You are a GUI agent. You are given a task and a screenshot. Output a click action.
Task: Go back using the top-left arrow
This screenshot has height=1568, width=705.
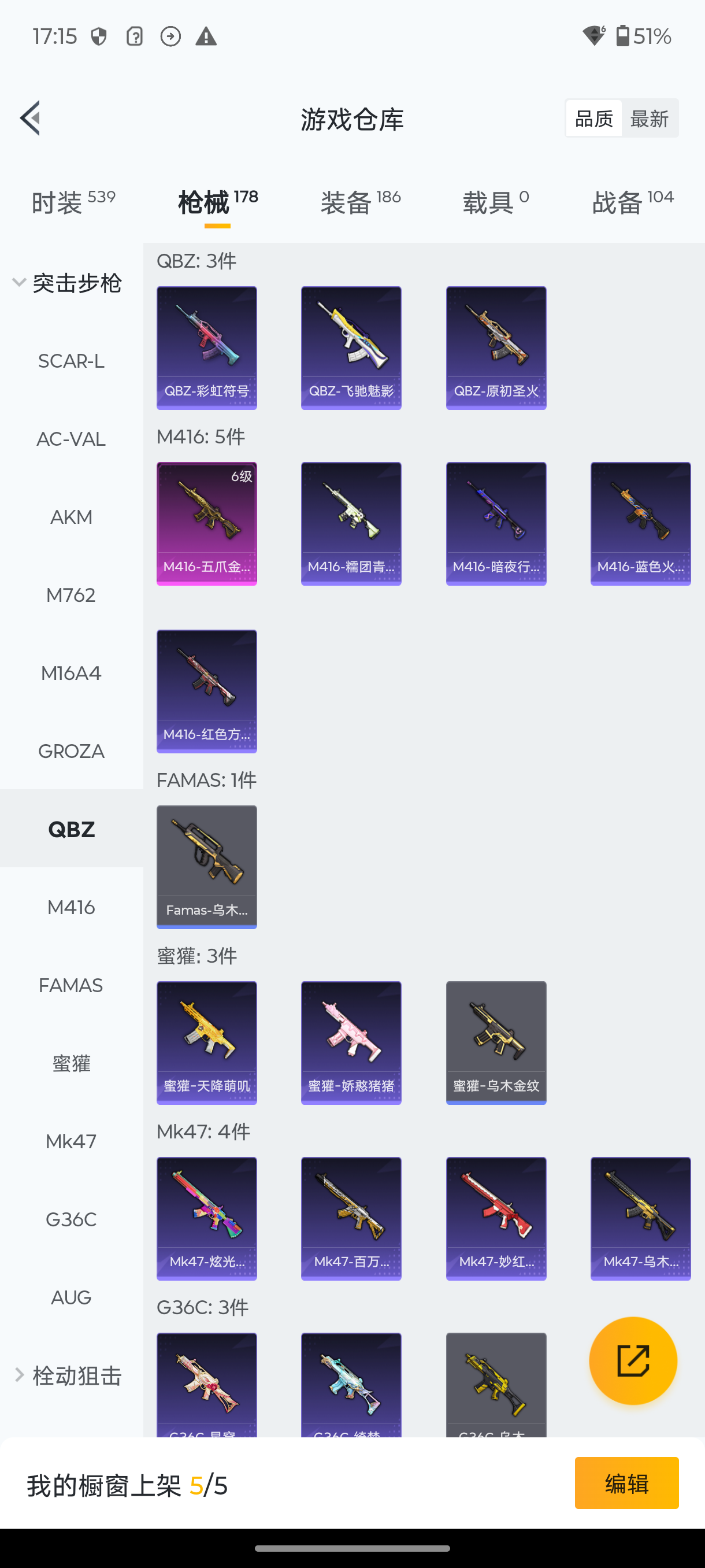pyautogui.click(x=31, y=118)
